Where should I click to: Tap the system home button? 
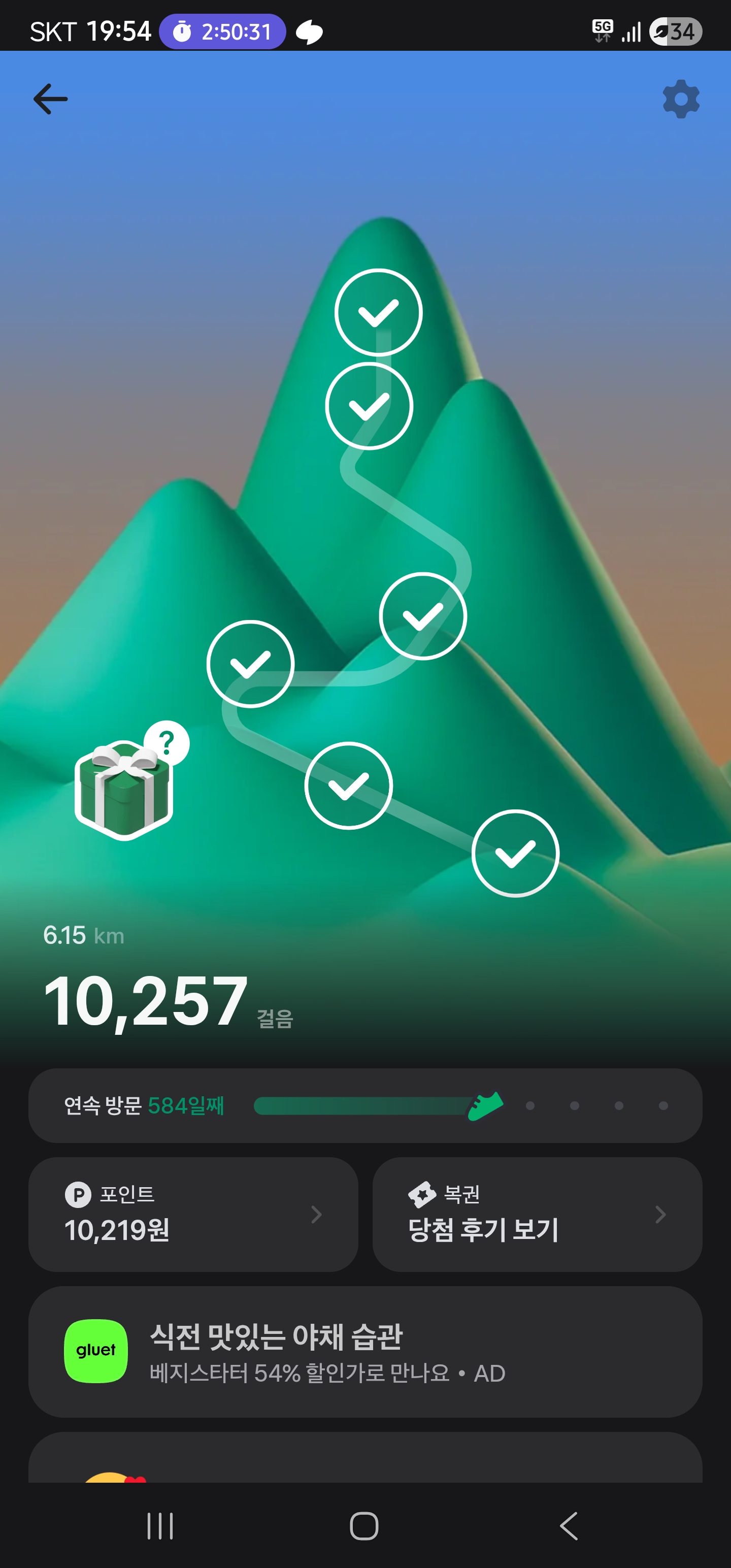[x=364, y=1526]
